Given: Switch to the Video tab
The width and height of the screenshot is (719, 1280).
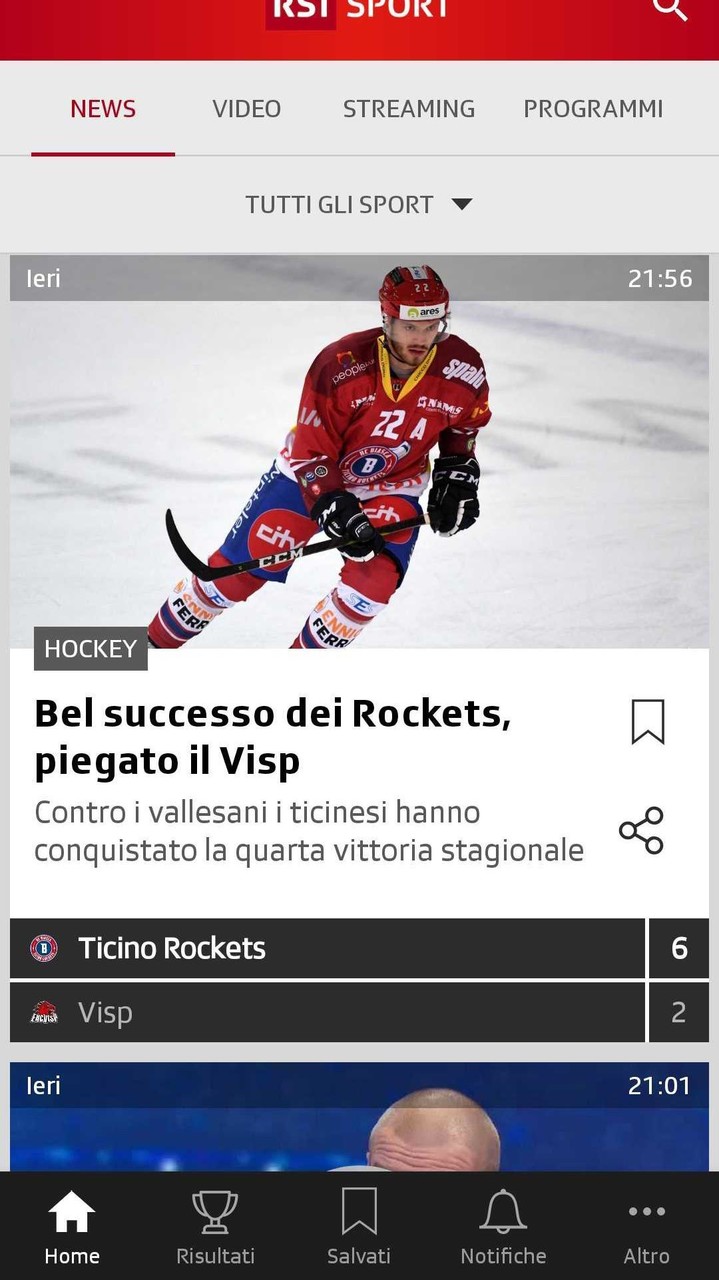Looking at the screenshot, I should point(246,109).
